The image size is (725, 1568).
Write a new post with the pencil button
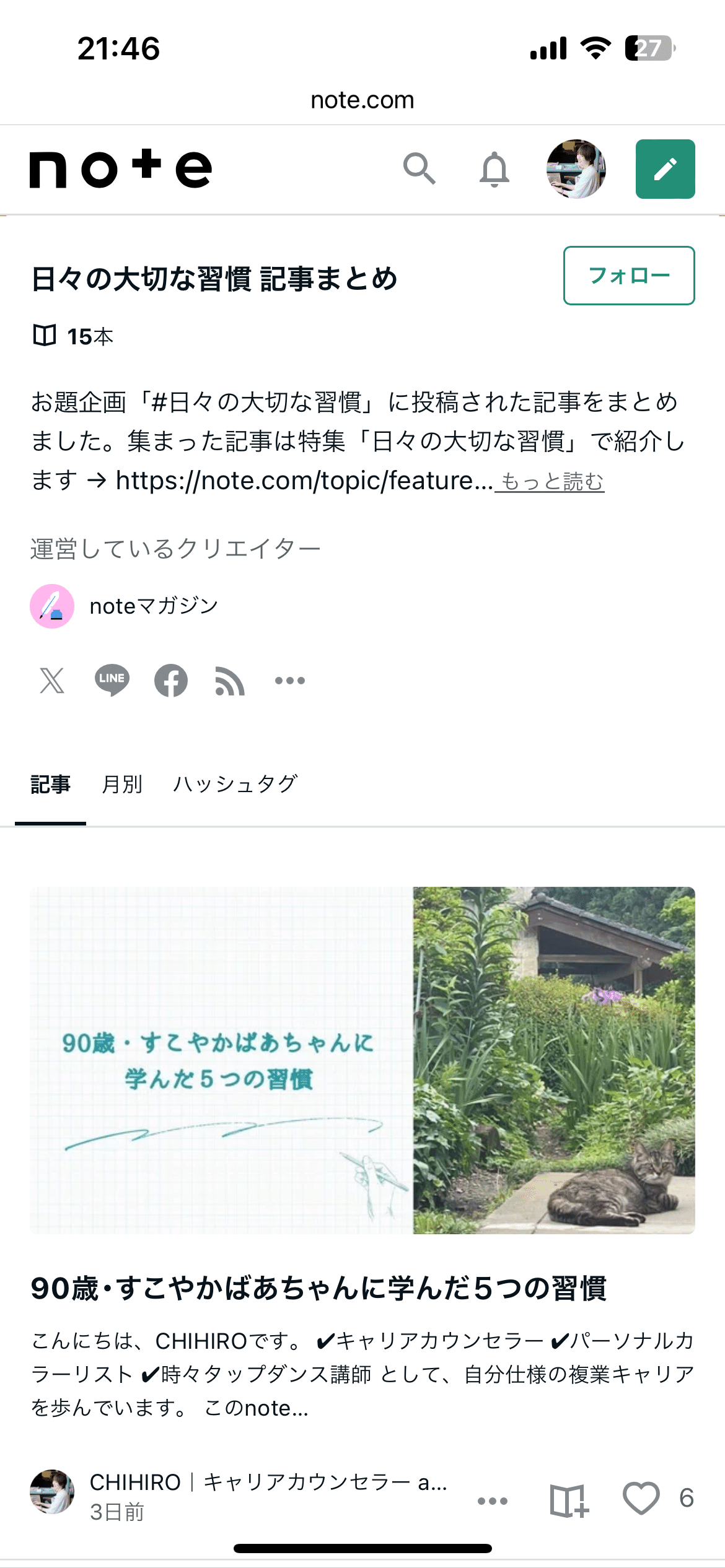pos(665,169)
